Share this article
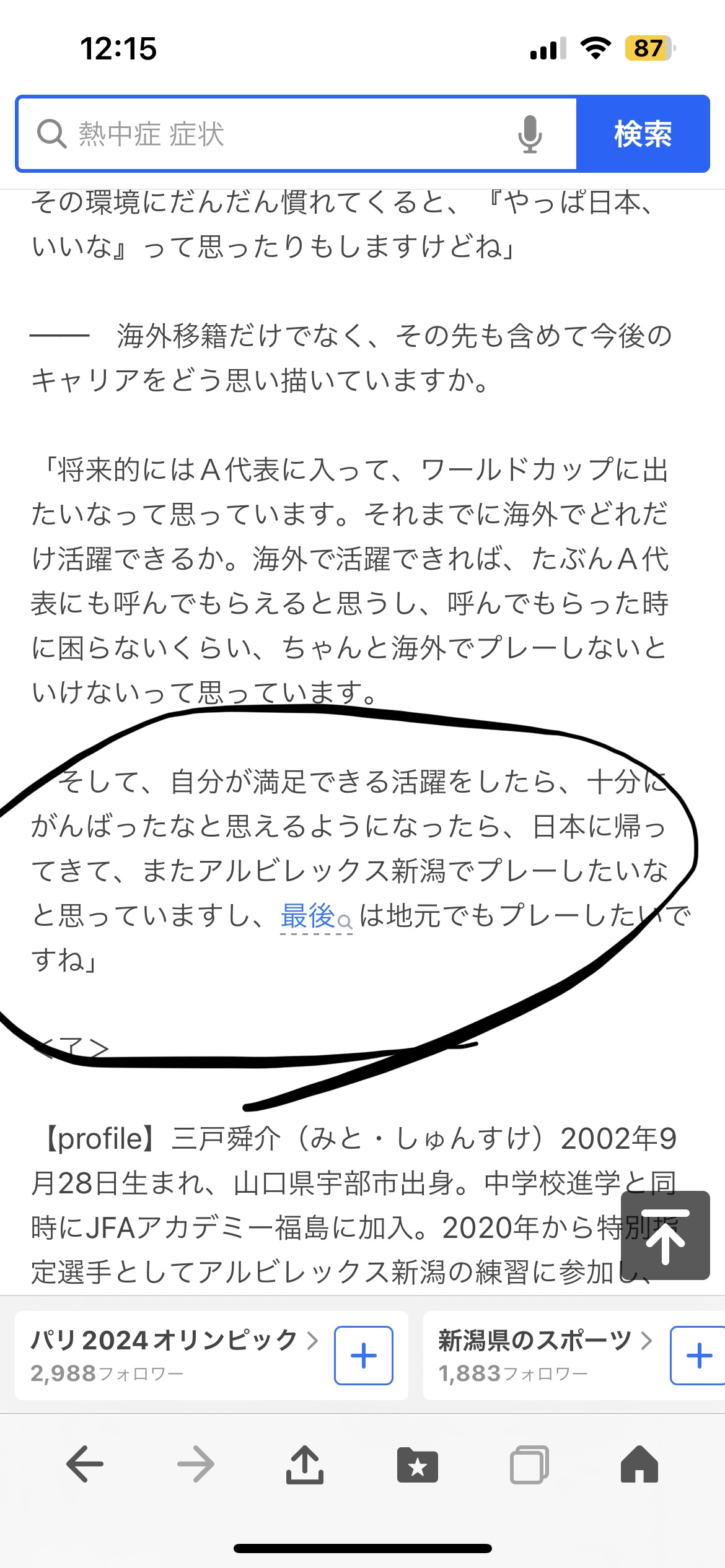This screenshot has height=1568, width=725. 305,1464
